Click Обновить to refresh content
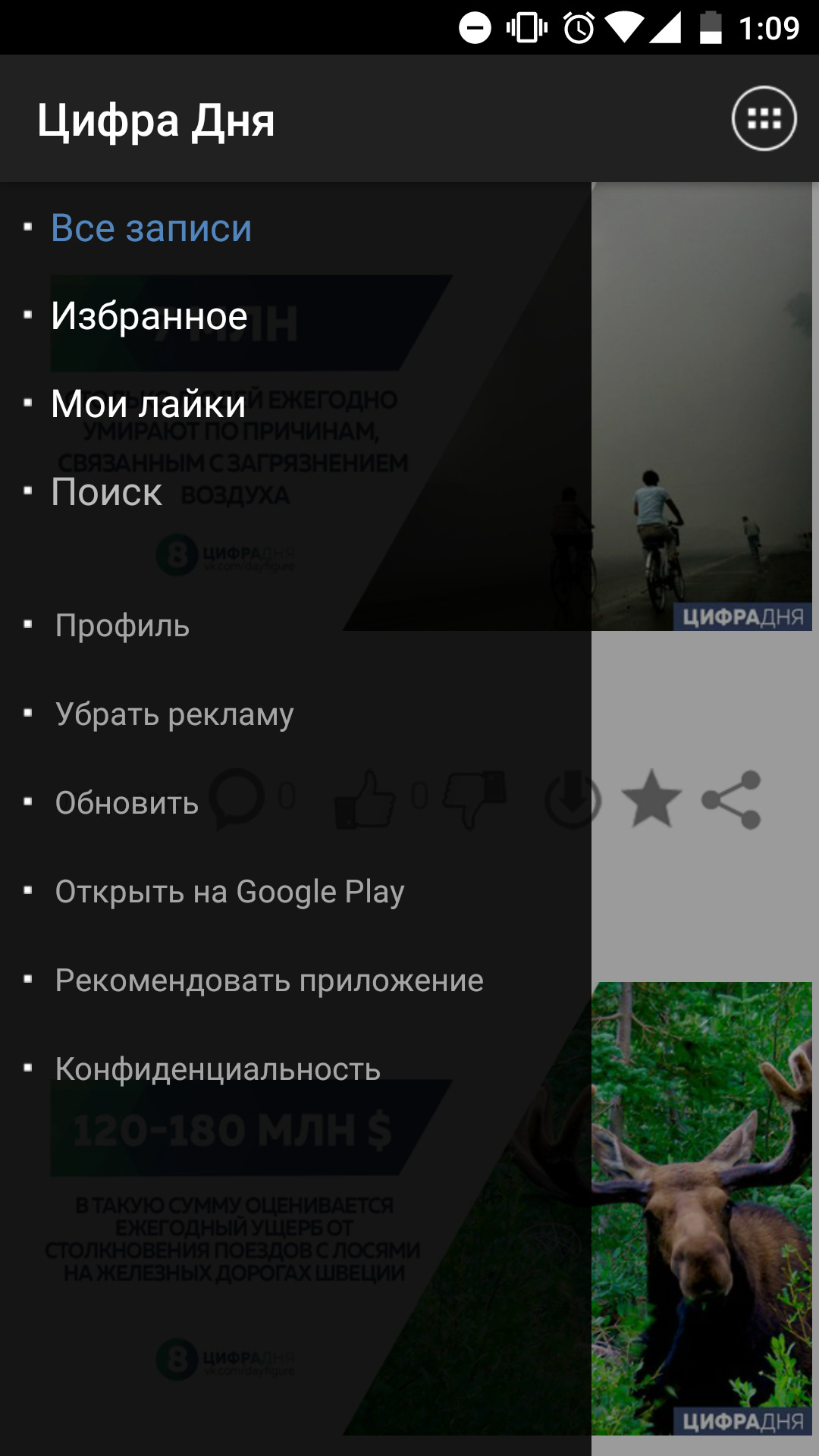 (126, 802)
